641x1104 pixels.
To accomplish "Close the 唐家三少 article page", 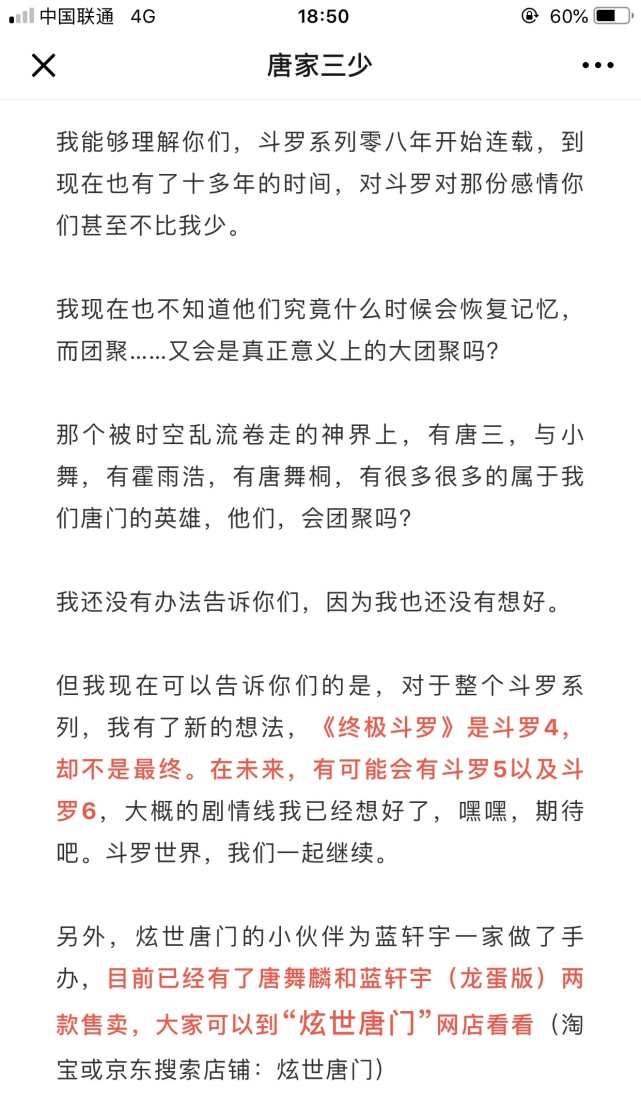I will (44, 66).
